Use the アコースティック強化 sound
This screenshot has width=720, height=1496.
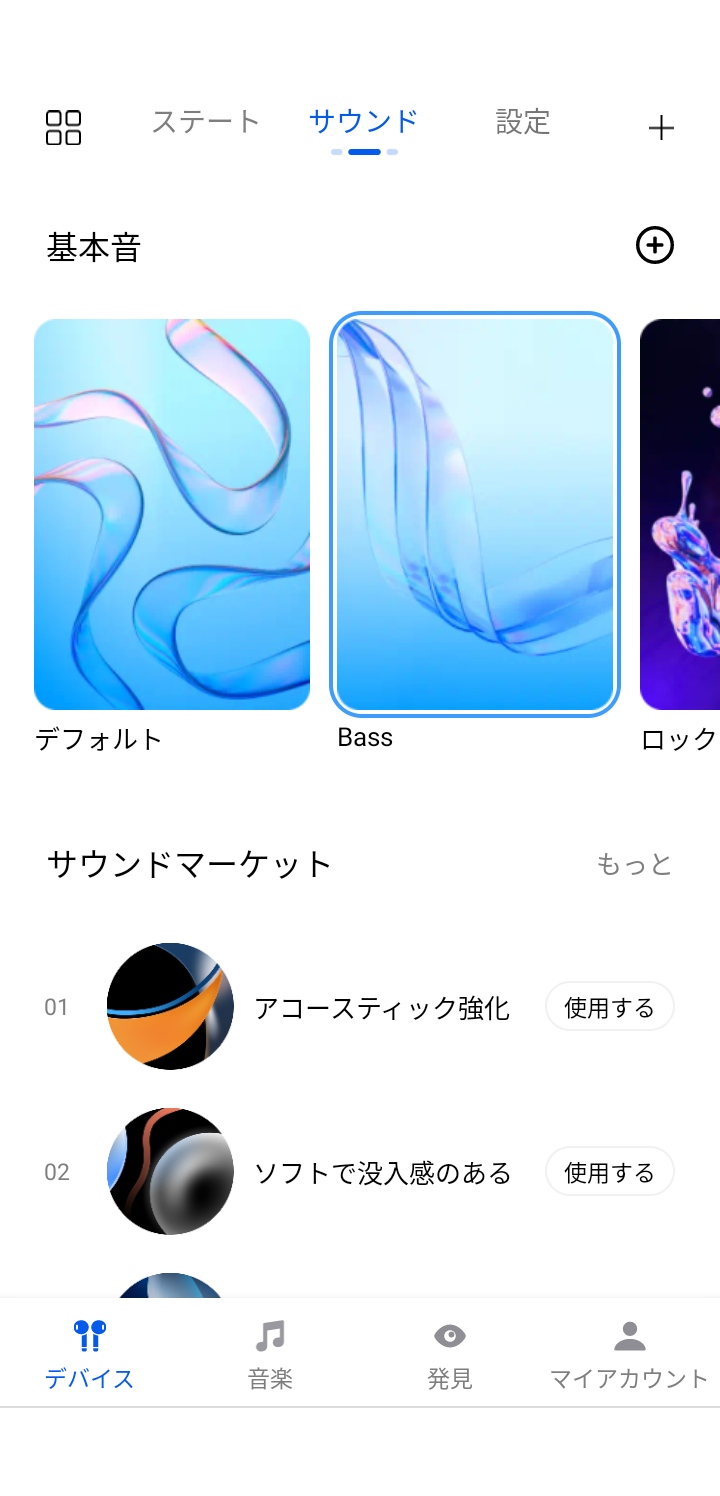[x=609, y=1007]
